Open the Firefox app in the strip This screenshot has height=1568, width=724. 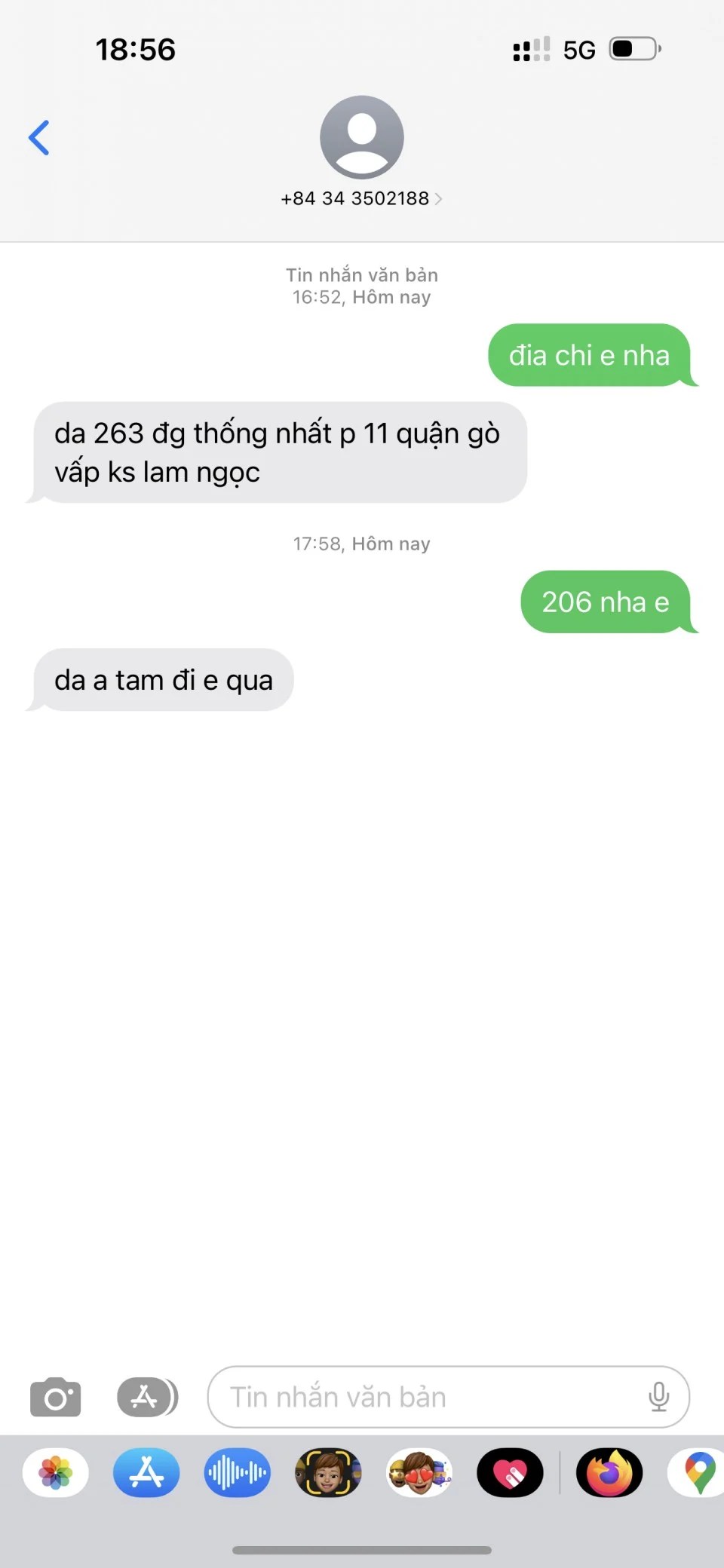click(x=609, y=1472)
